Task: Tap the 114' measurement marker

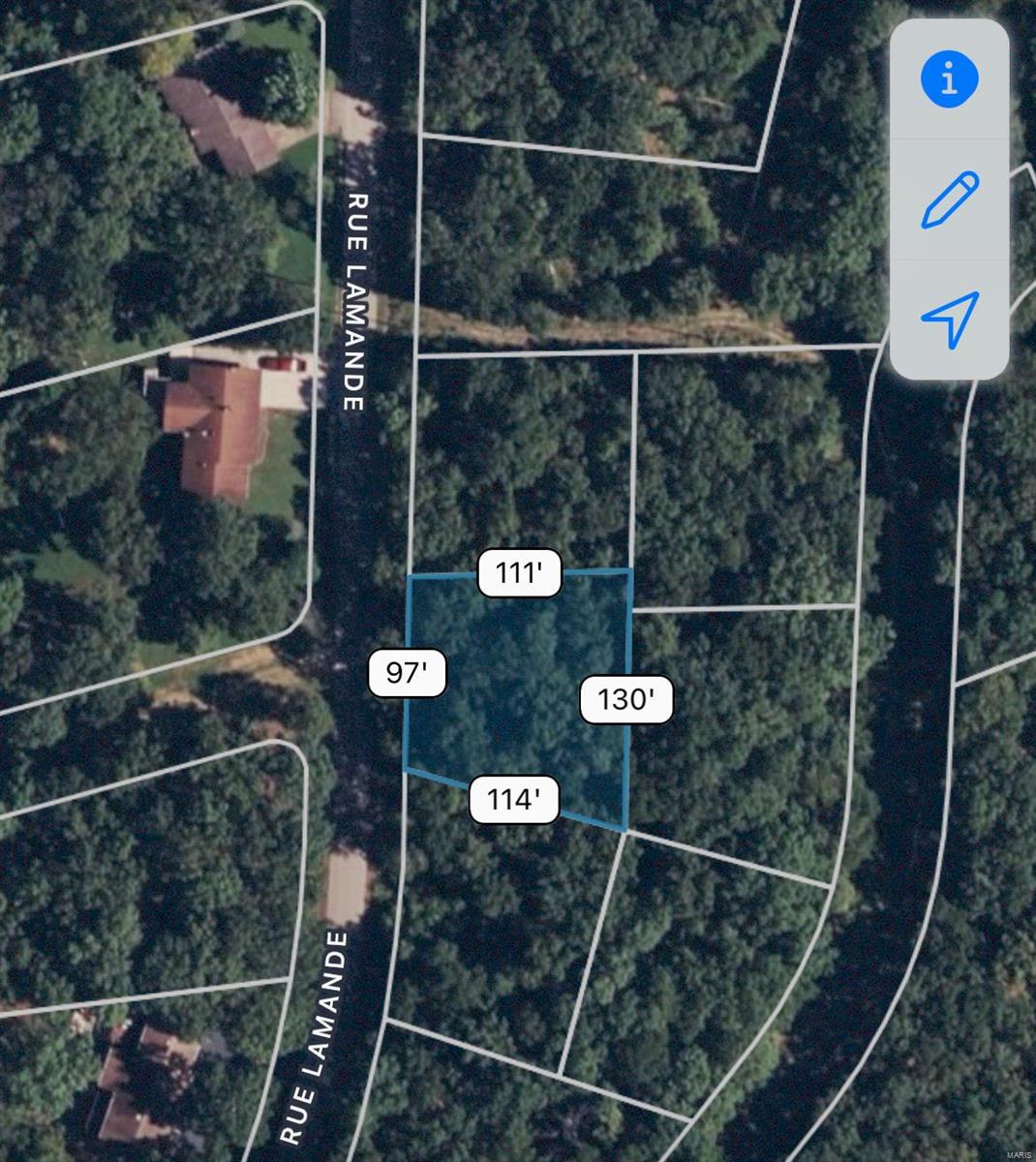Action: 514,798
